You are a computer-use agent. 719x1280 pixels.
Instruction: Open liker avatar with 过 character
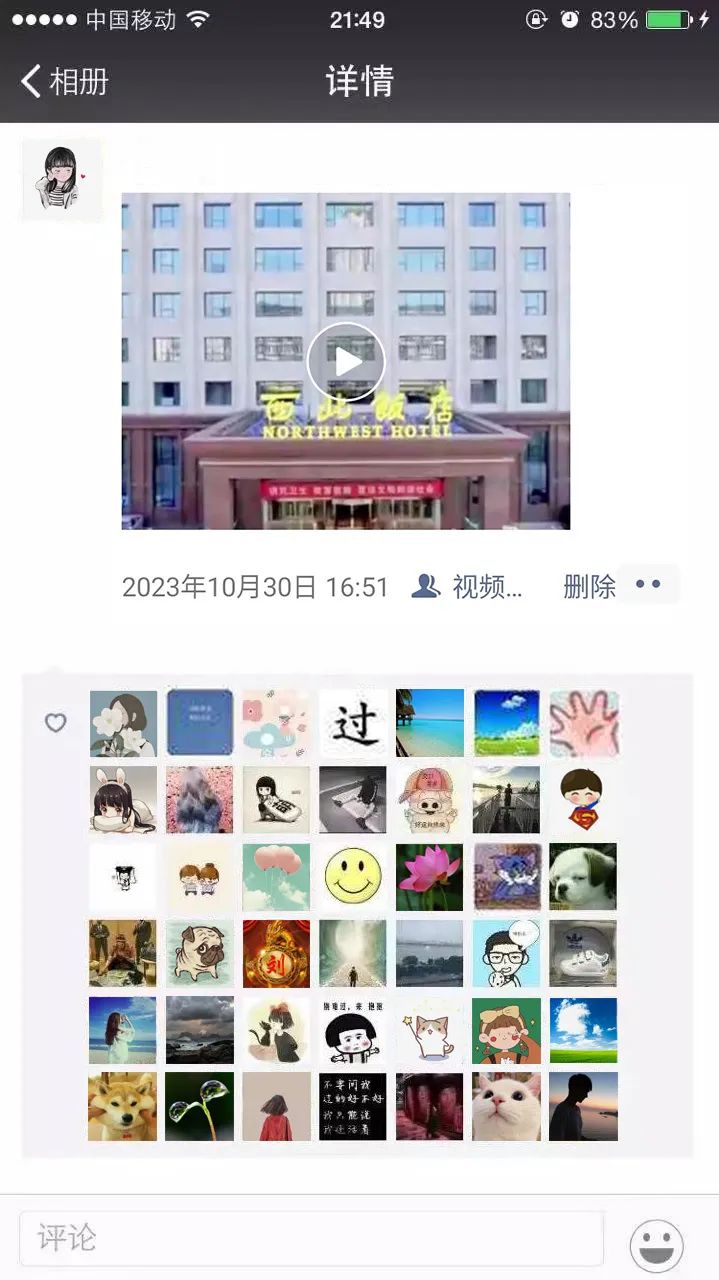coord(353,723)
